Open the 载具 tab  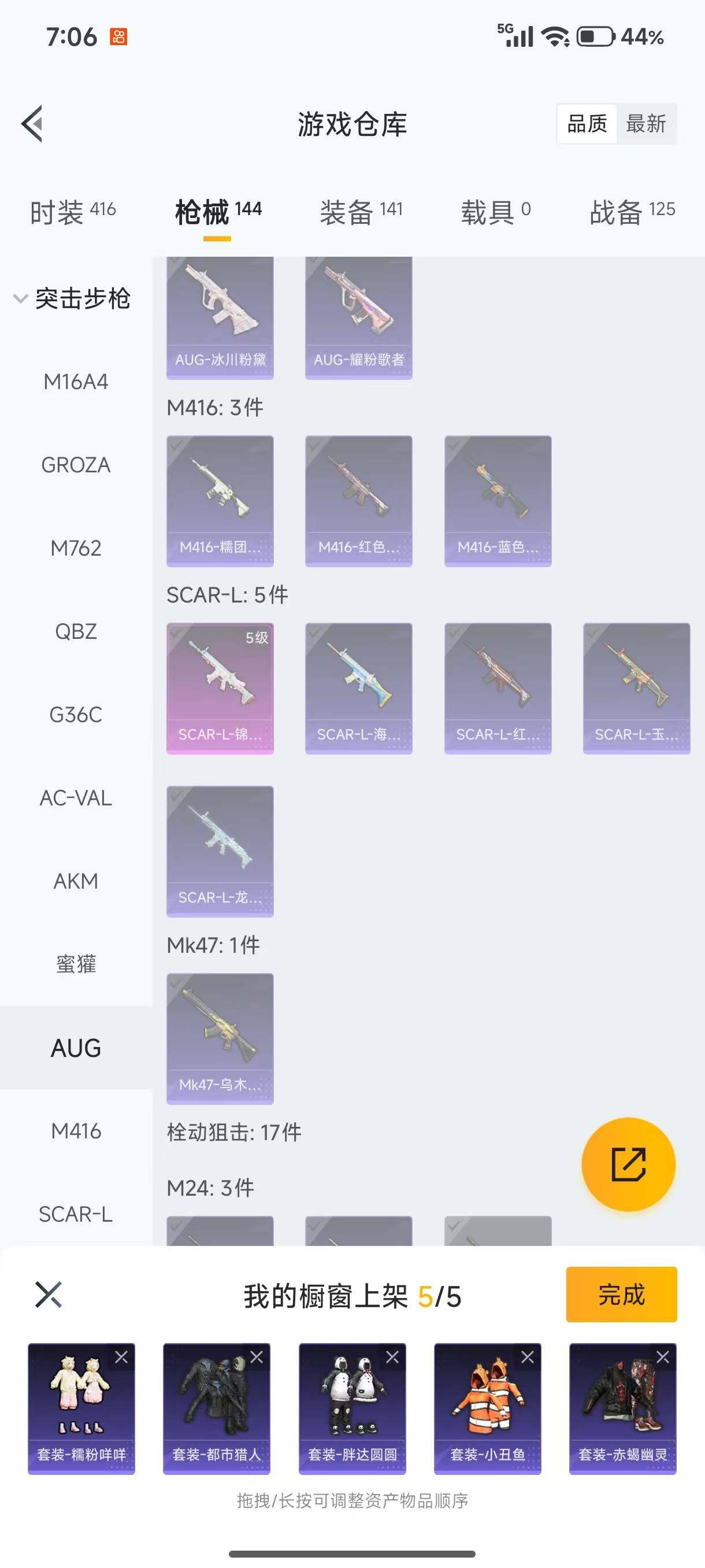coord(495,212)
